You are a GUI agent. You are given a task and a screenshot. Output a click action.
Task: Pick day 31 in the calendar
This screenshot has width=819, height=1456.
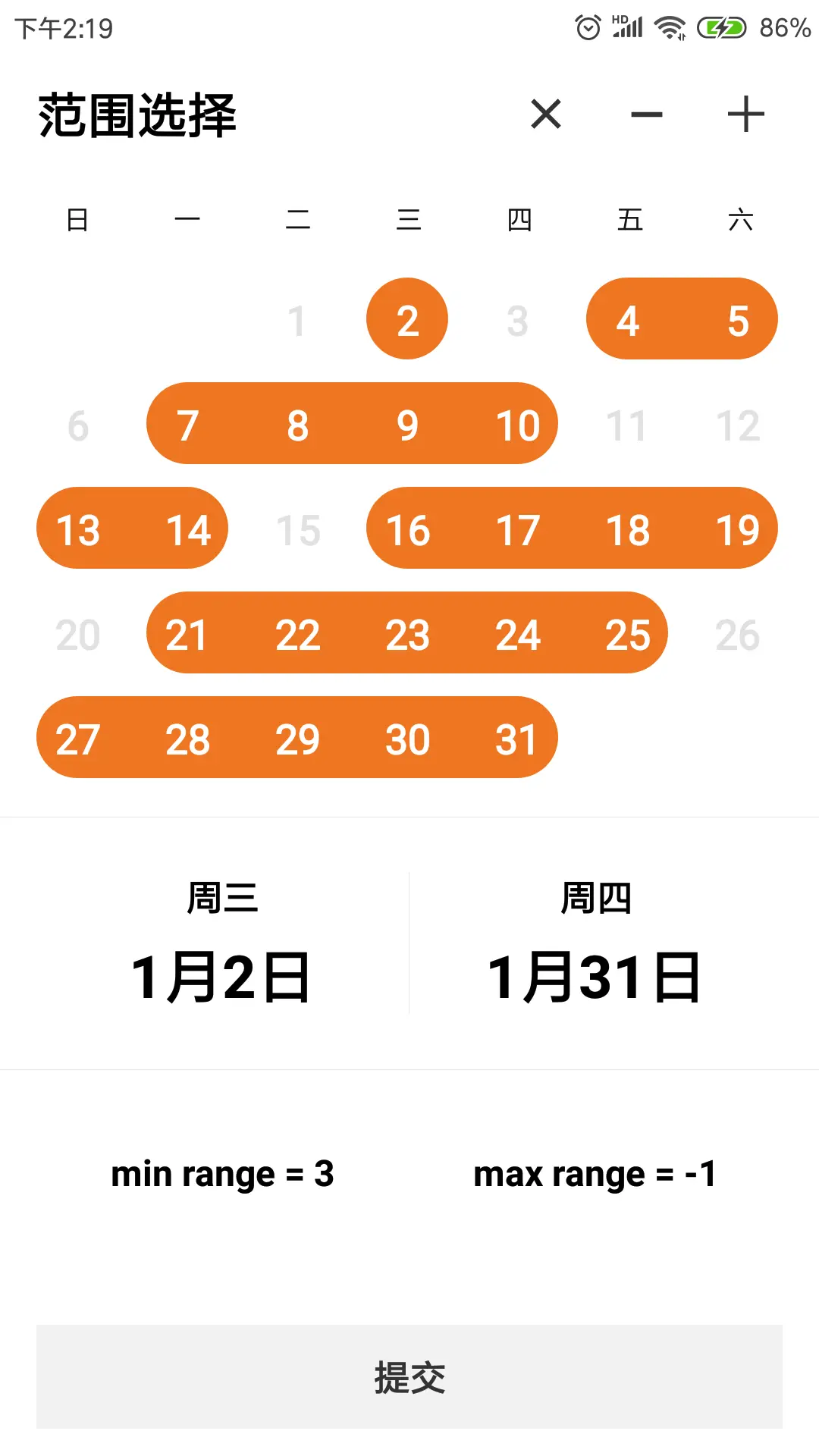point(516,738)
